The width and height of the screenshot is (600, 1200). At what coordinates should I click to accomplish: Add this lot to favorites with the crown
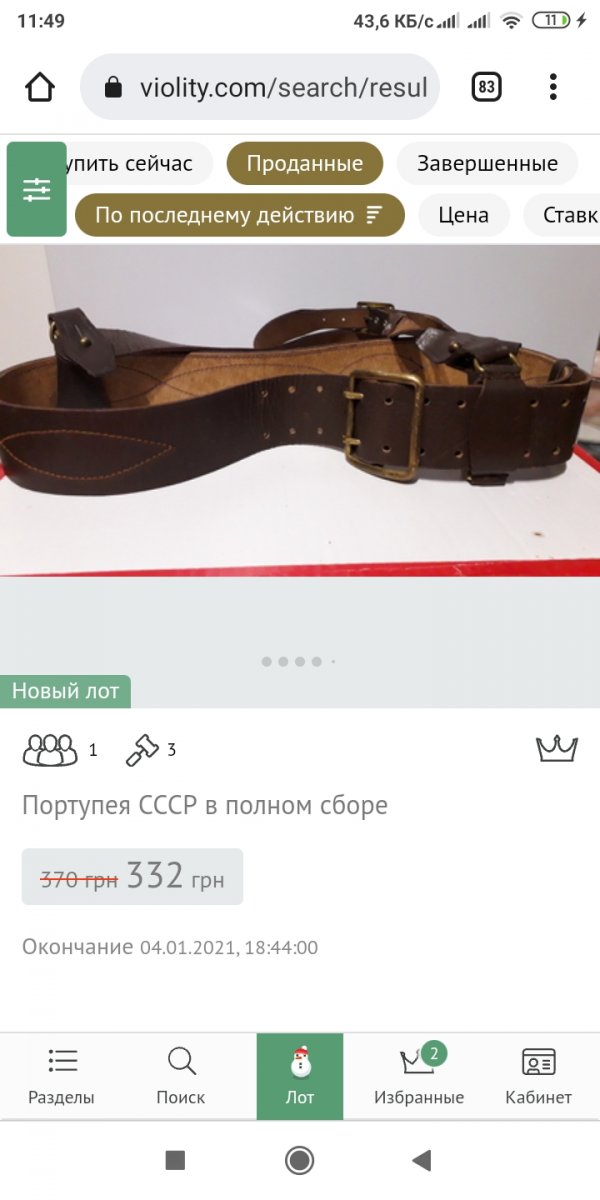[x=557, y=749]
